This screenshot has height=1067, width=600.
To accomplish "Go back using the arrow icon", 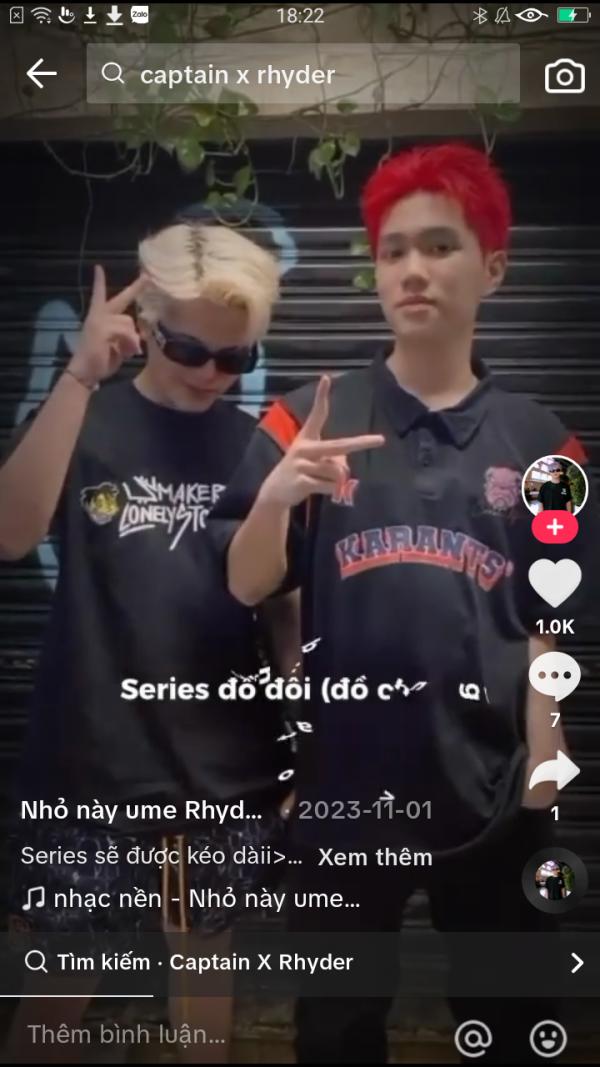I will click(41, 73).
